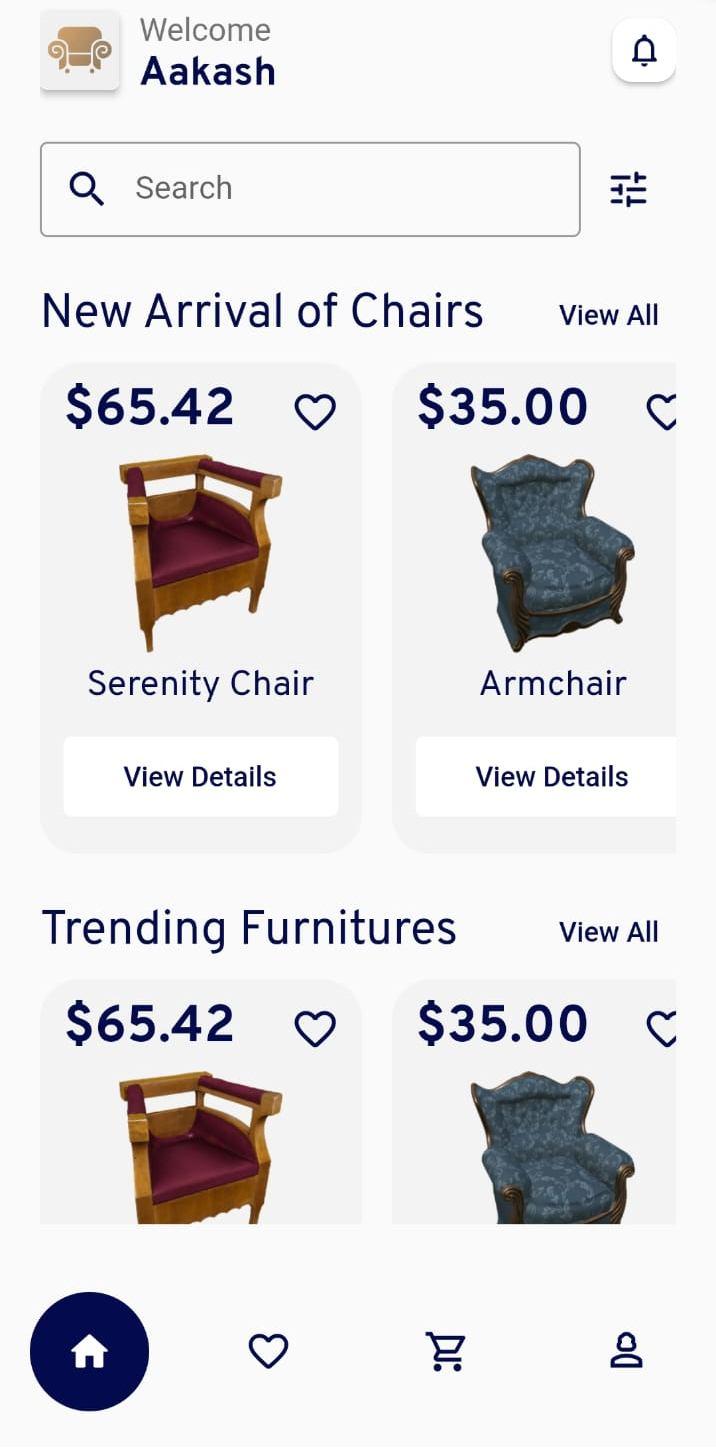
Task: View all New Arrival of Chairs
Action: [608, 315]
